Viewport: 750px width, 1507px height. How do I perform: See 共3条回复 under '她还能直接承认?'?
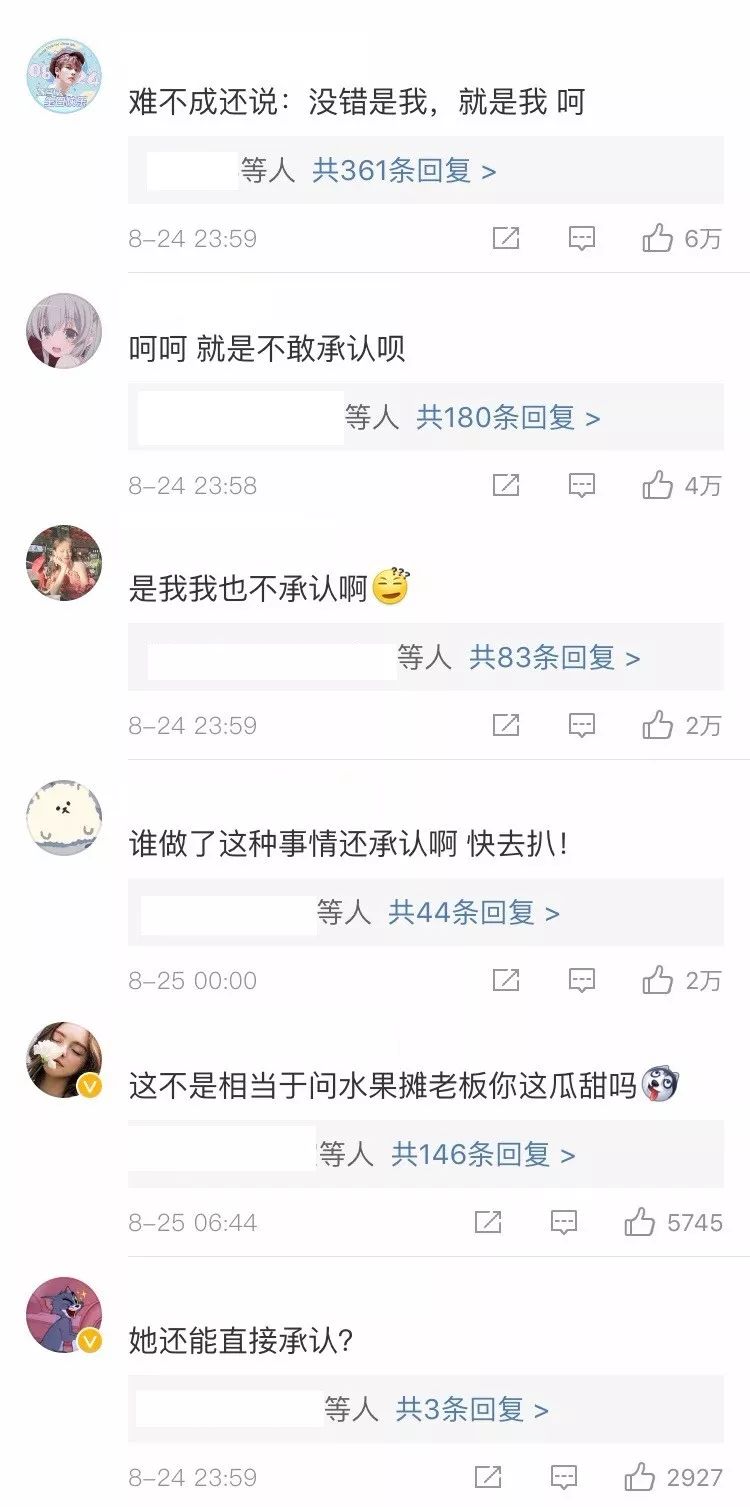tap(472, 1410)
